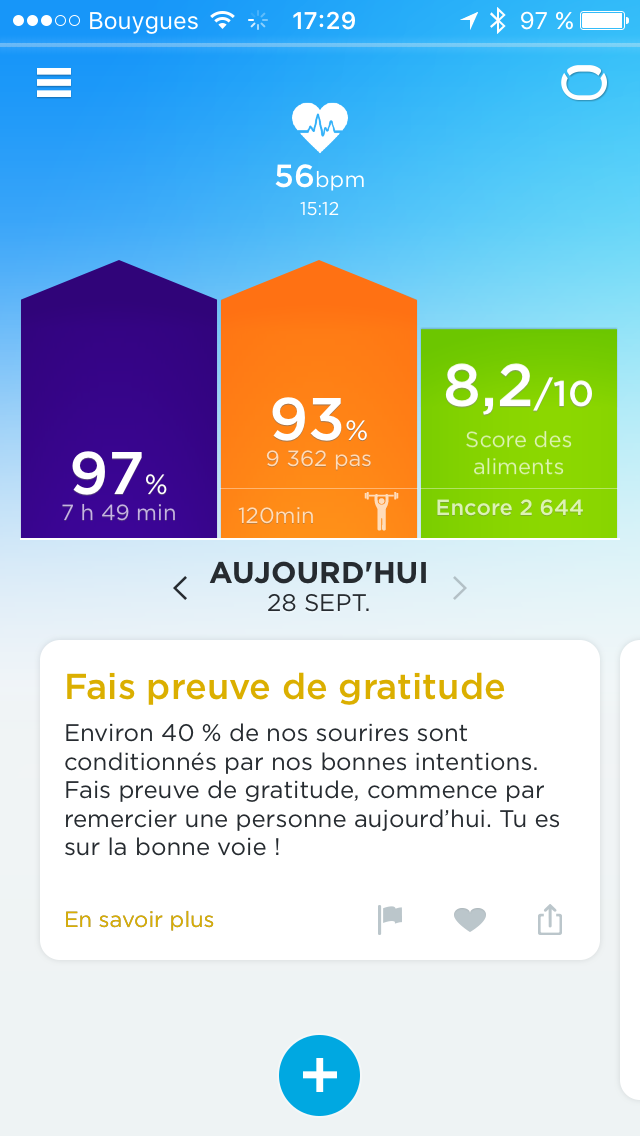This screenshot has width=640, height=1136.
Task: Flag the gratitude tip card
Action: [x=390, y=919]
